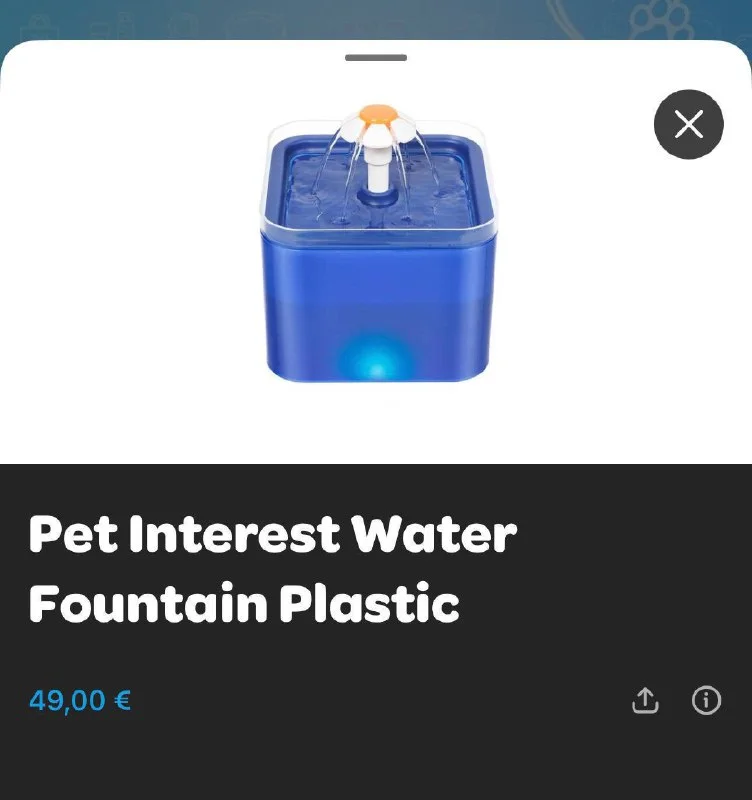Share the Pet Interest Water Fountain
Viewport: 752px width, 800px height.
coord(646,701)
